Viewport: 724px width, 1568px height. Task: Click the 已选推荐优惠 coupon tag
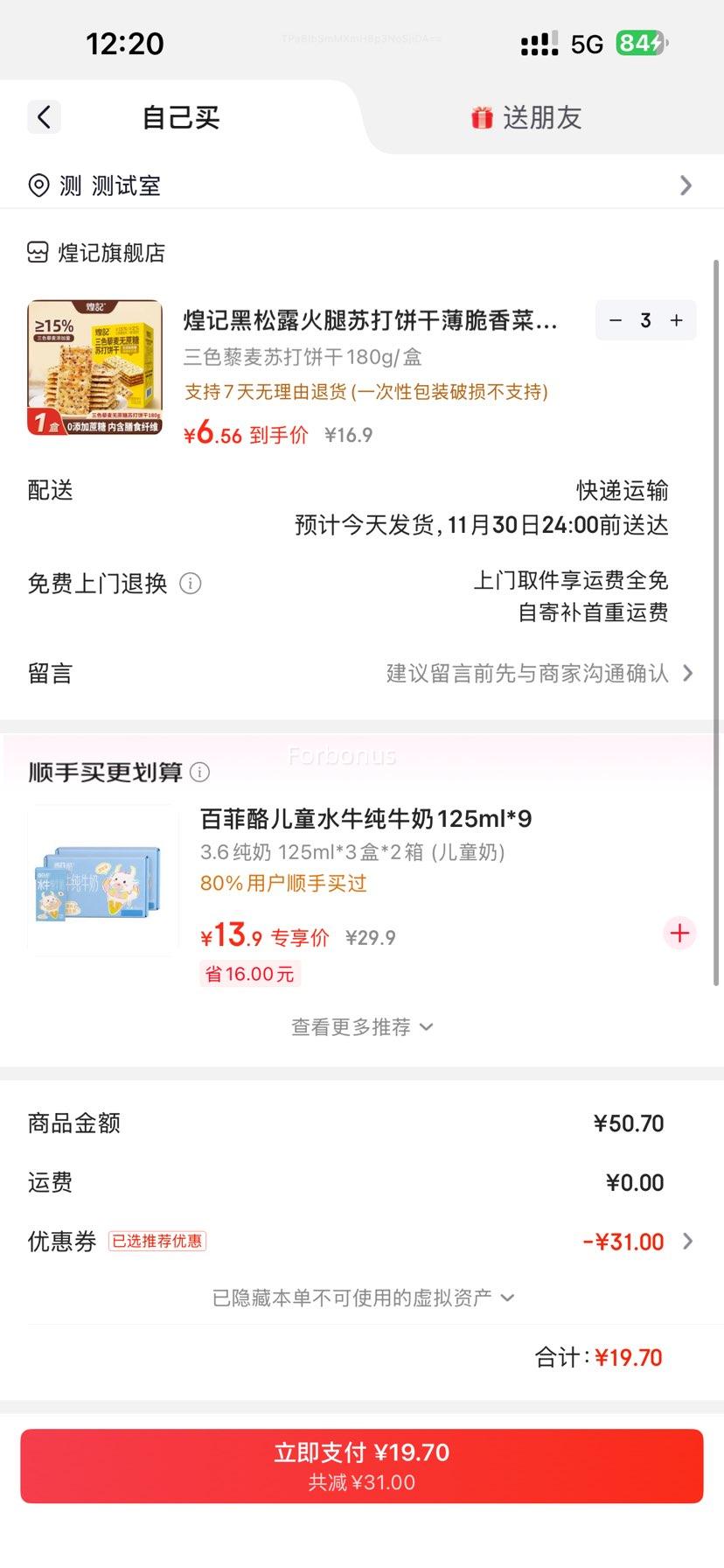[157, 1242]
